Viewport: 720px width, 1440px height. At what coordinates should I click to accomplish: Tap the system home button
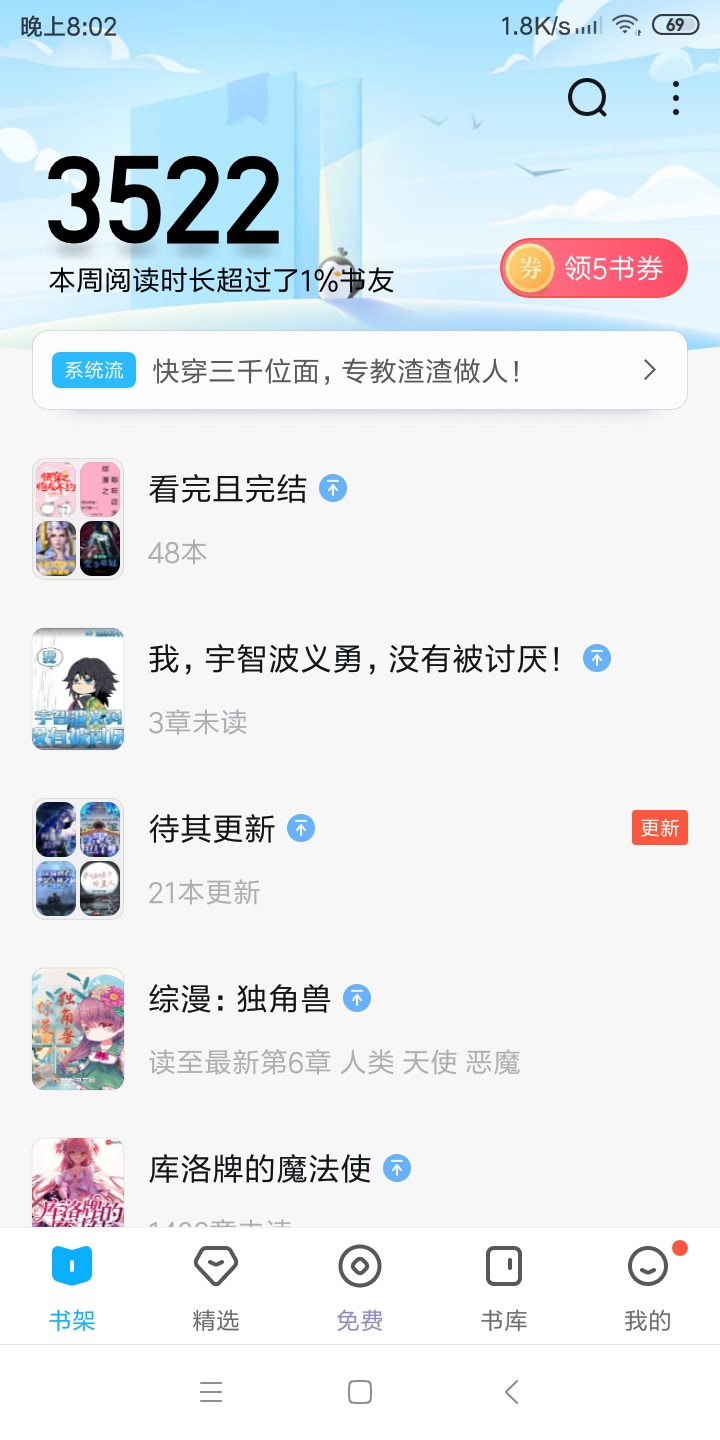coord(360,1392)
